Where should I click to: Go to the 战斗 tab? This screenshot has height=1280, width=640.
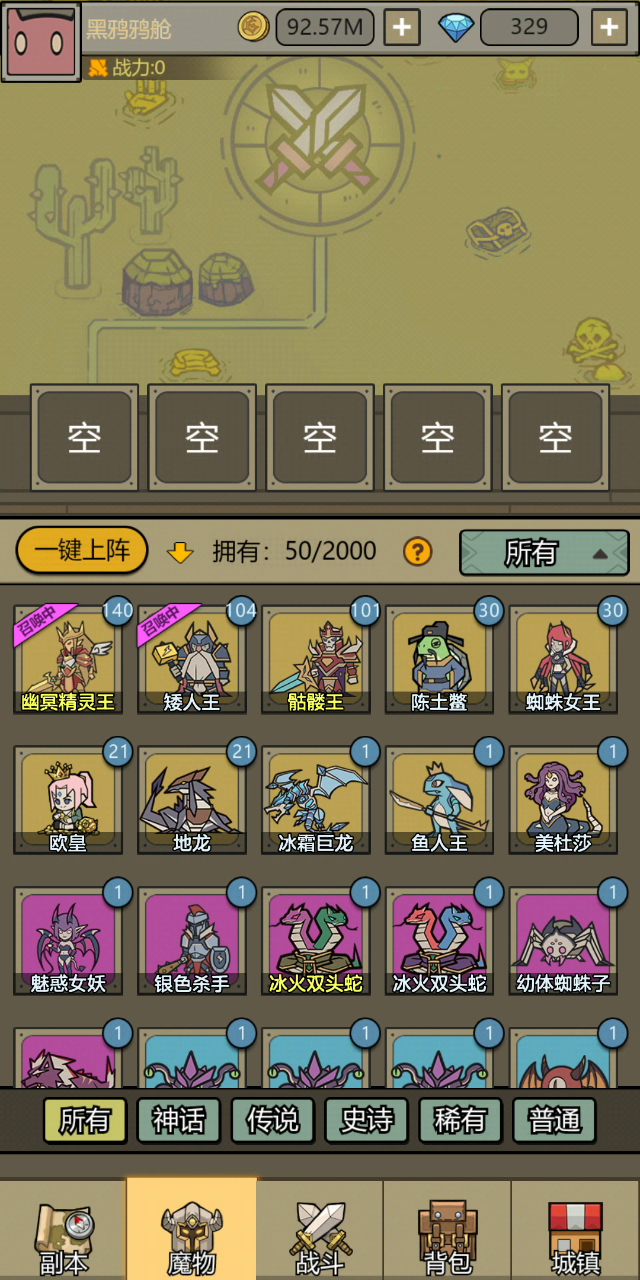[x=320, y=1230]
